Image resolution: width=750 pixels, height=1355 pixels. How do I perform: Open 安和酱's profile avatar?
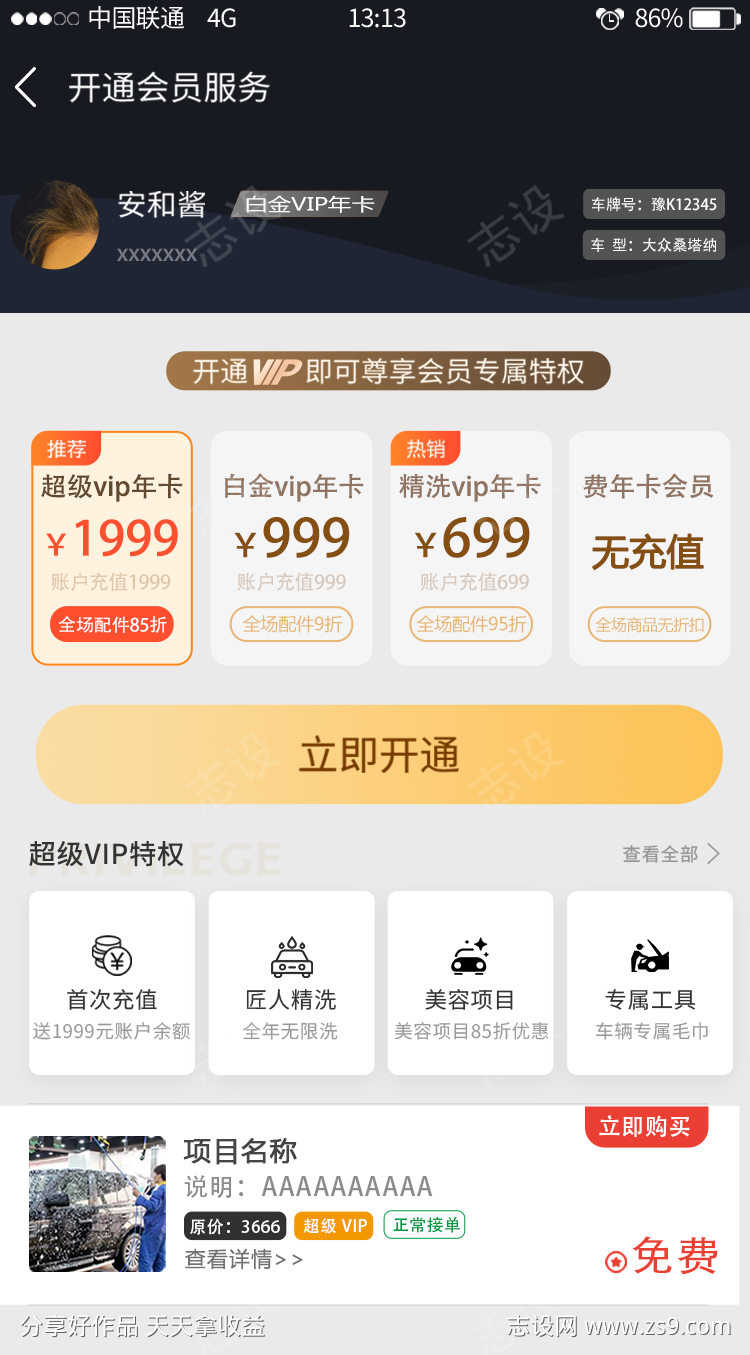tap(55, 225)
